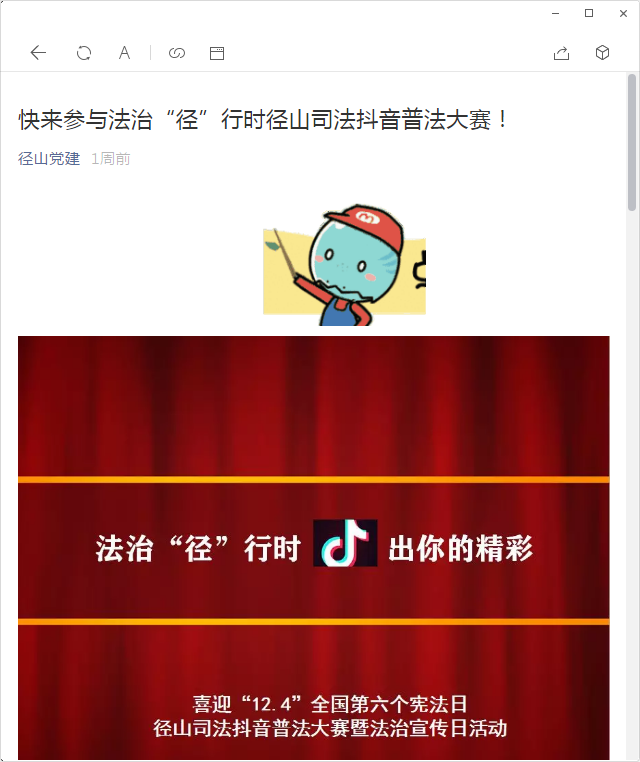The width and height of the screenshot is (640, 762).
Task: Open the 径山党建 account page
Action: click(49, 159)
